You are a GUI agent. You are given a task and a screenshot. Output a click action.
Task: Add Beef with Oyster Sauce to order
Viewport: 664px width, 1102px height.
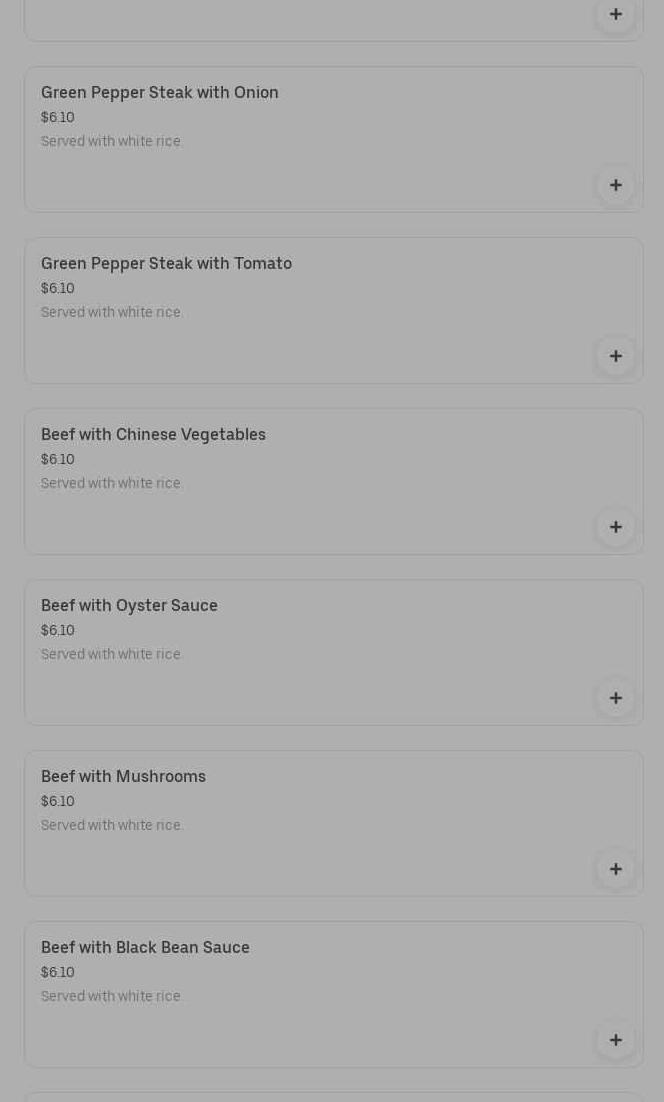pos(615,698)
